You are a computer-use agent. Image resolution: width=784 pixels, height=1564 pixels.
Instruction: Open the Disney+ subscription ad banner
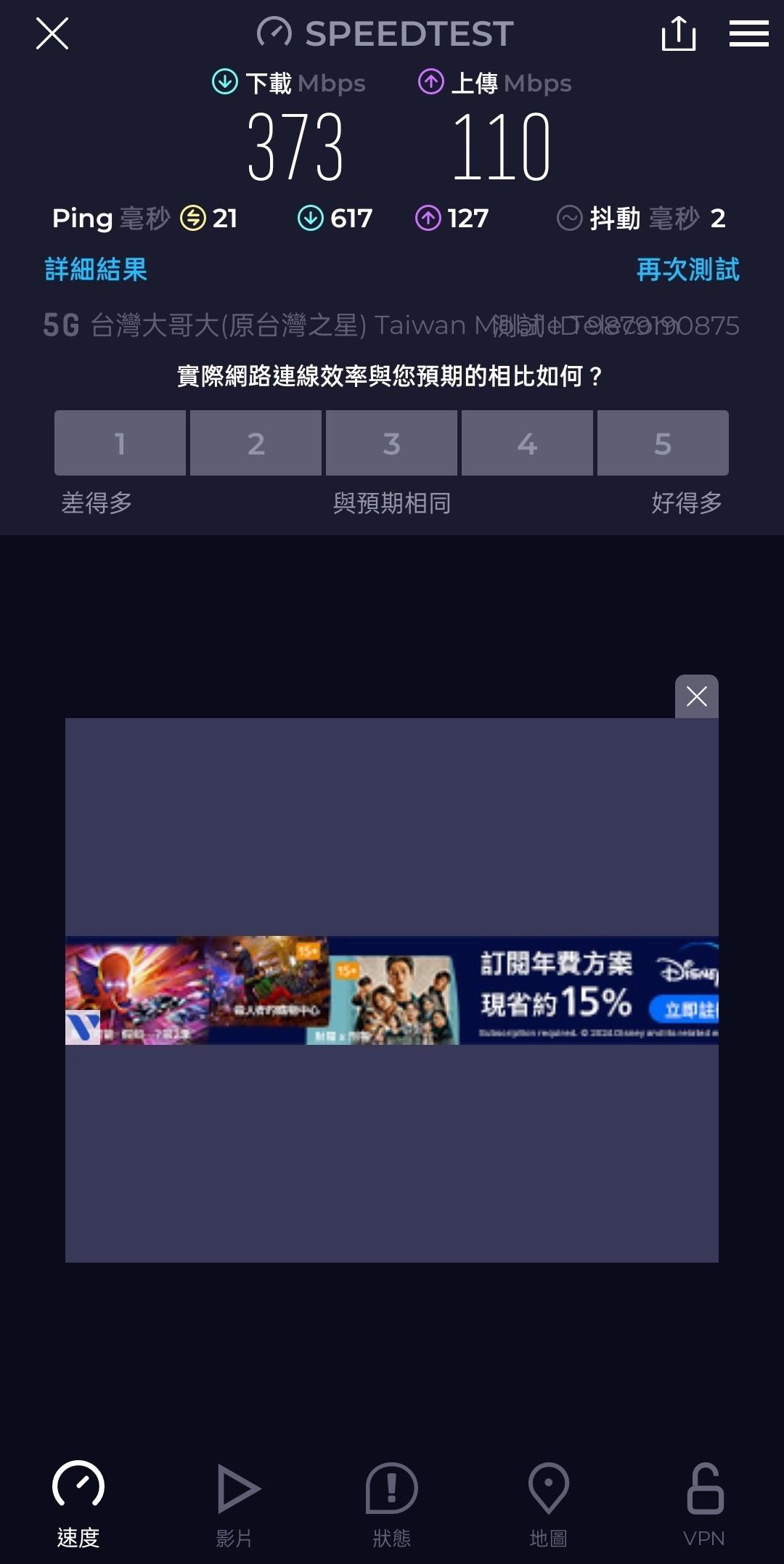pos(392,990)
